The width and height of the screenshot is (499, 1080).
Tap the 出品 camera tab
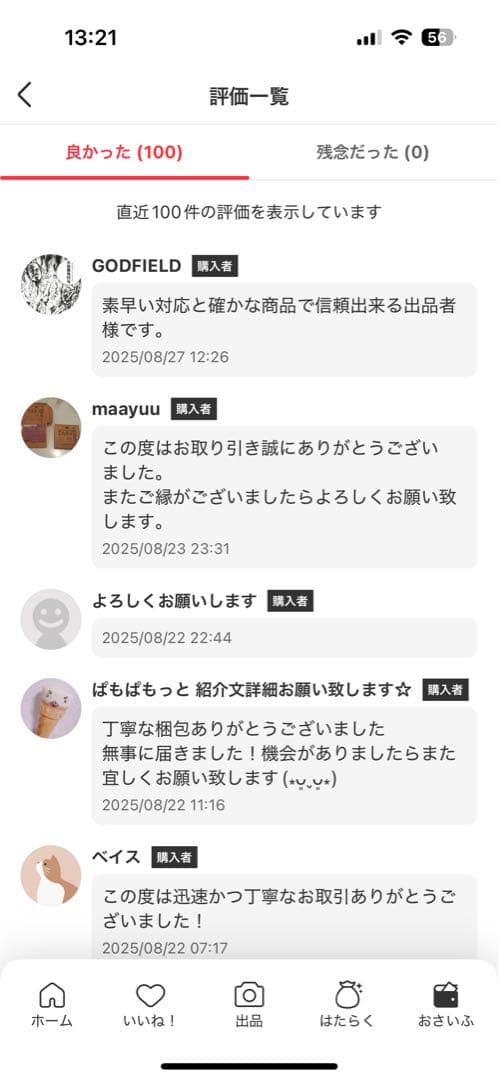coord(250,1005)
